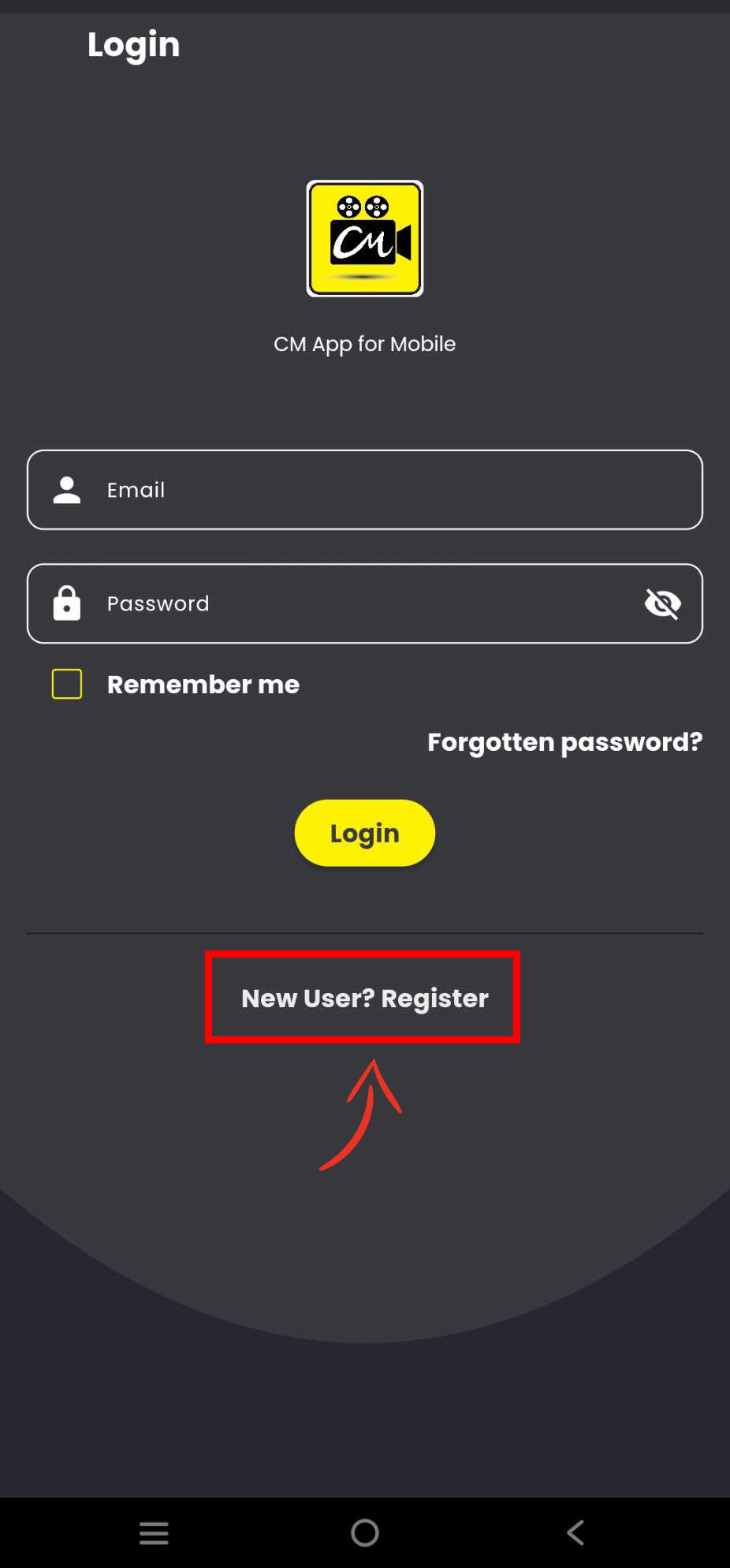Viewport: 730px width, 1568px height.
Task: Focus the Password field
Action: (364, 603)
